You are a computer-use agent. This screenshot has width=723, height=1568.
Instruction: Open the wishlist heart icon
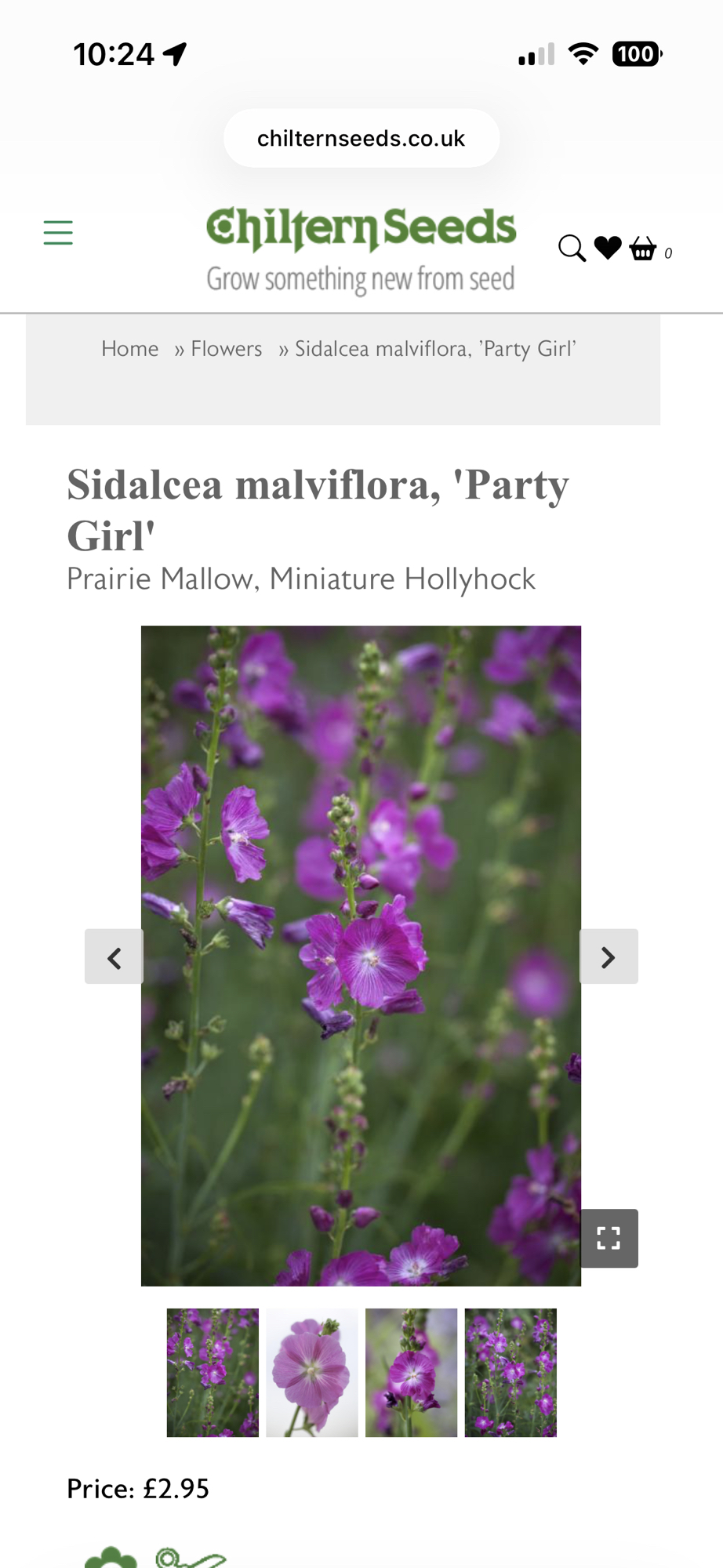pyautogui.click(x=608, y=248)
